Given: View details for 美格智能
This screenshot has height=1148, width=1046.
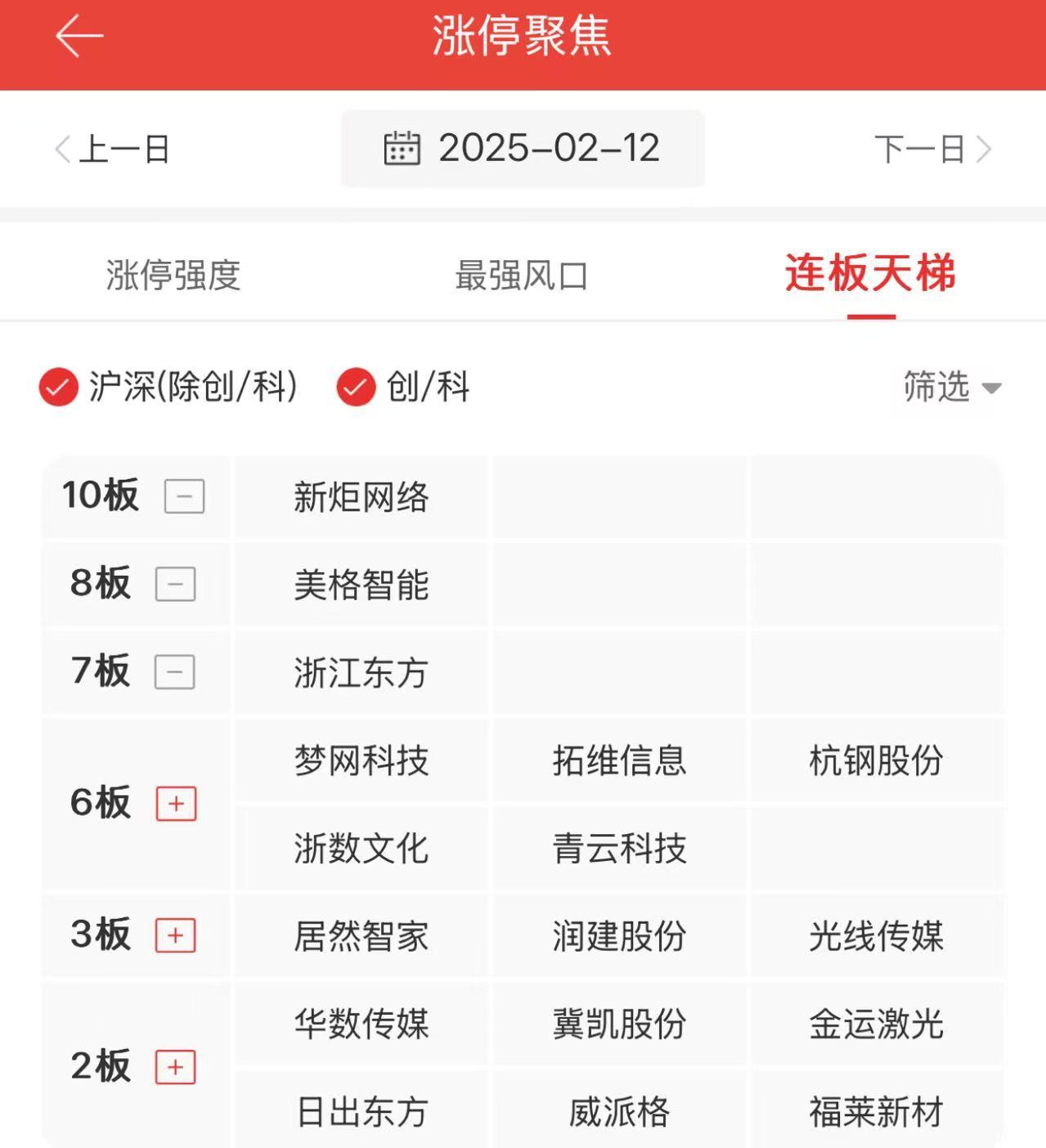Looking at the screenshot, I should coord(361,584).
